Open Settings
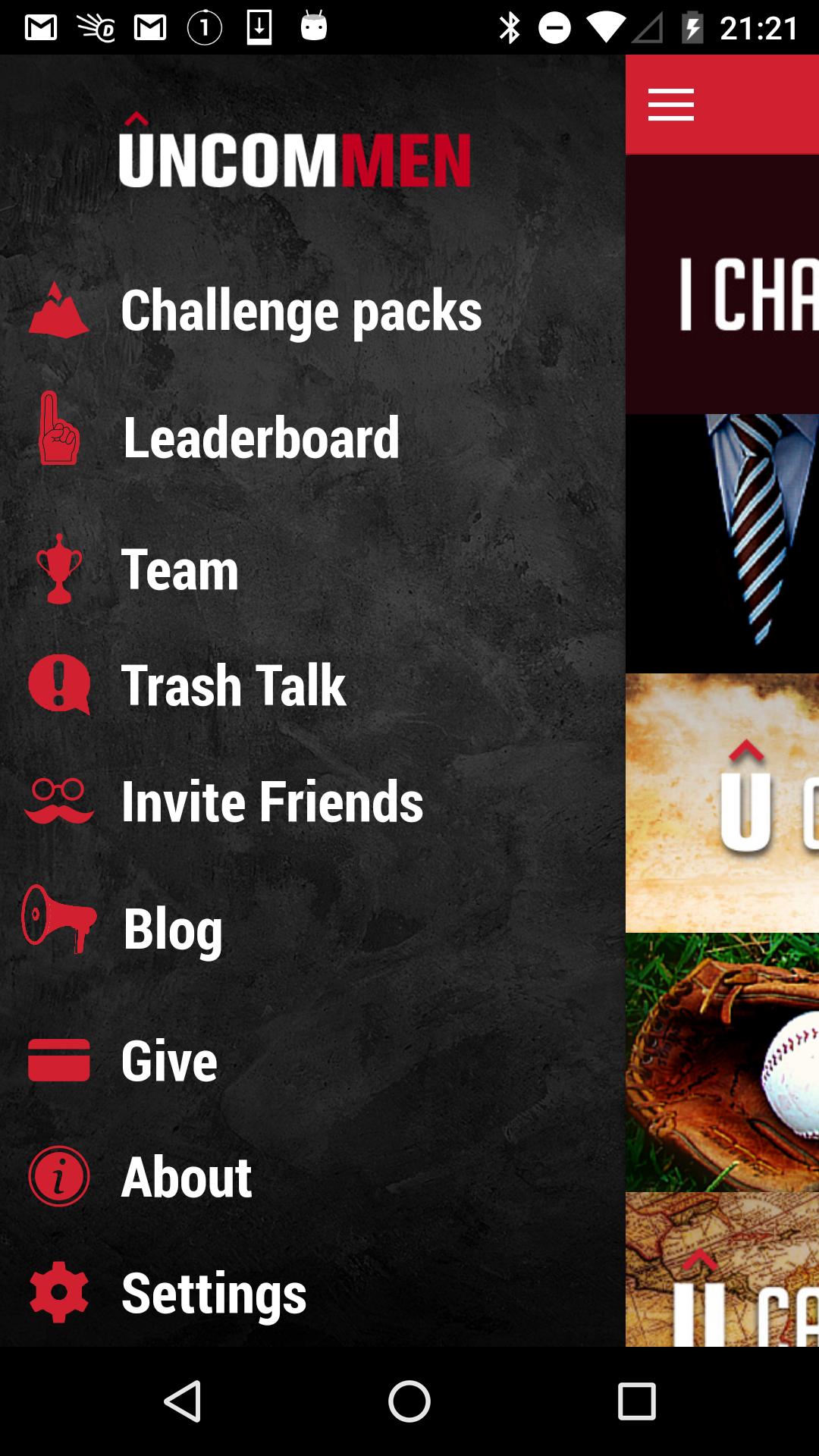The image size is (819, 1456). coord(213,1294)
